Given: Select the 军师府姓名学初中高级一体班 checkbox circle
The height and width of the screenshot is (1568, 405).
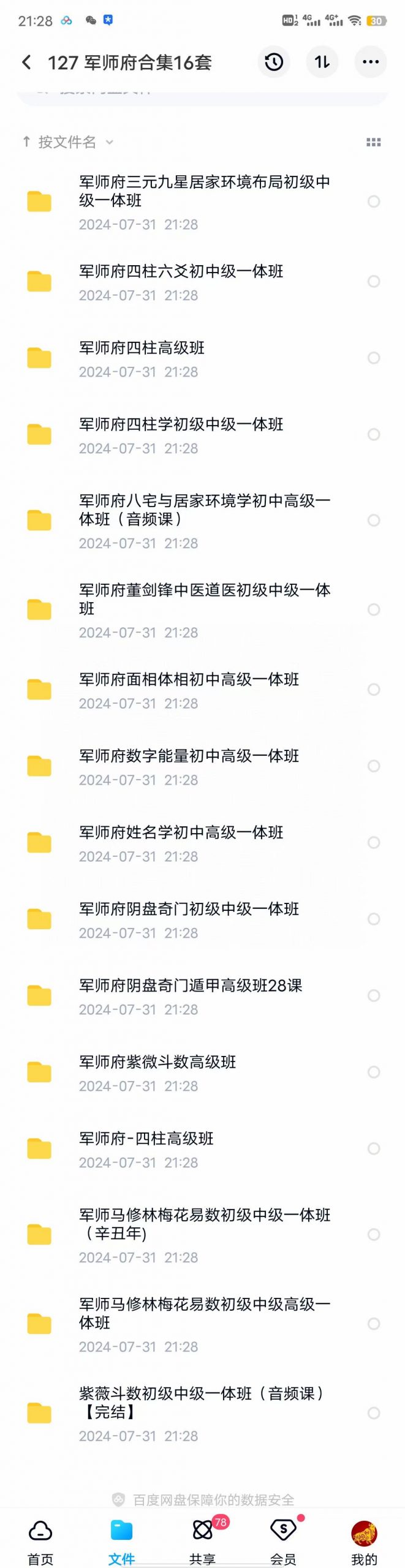Looking at the screenshot, I should point(373,842).
